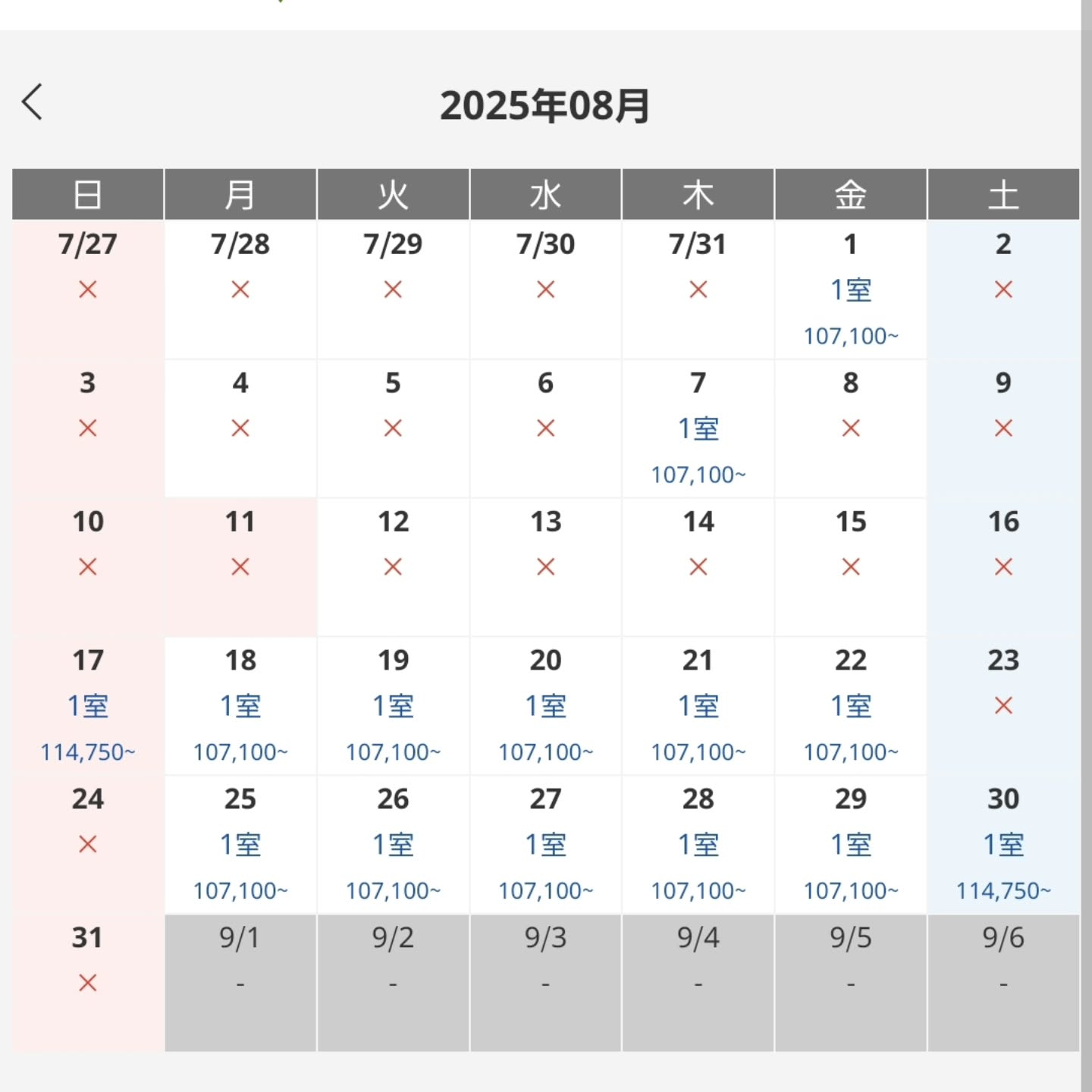The height and width of the screenshot is (1092, 1092).
Task: Choose August 17 priced 114,750~
Action: pos(88,707)
